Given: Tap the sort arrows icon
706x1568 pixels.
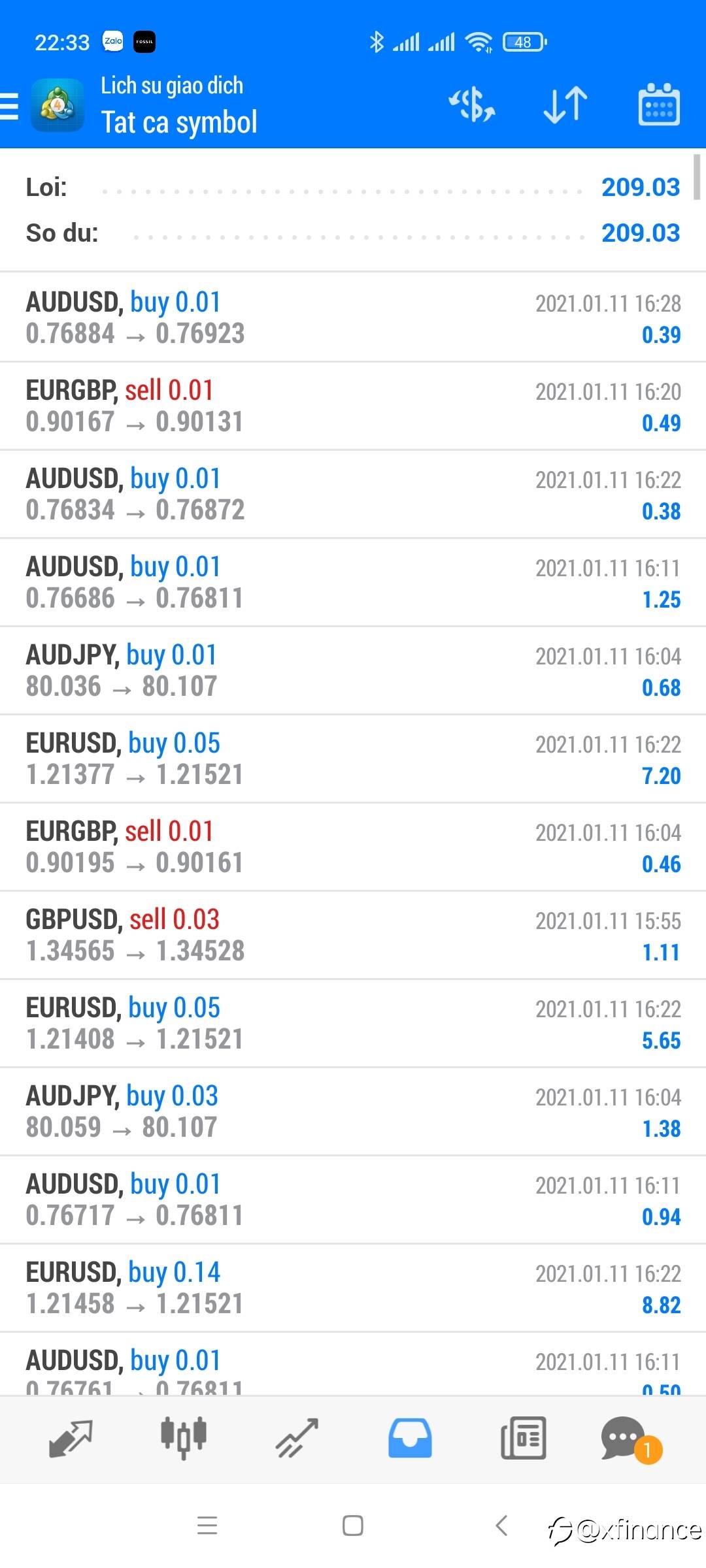Looking at the screenshot, I should (x=565, y=105).
